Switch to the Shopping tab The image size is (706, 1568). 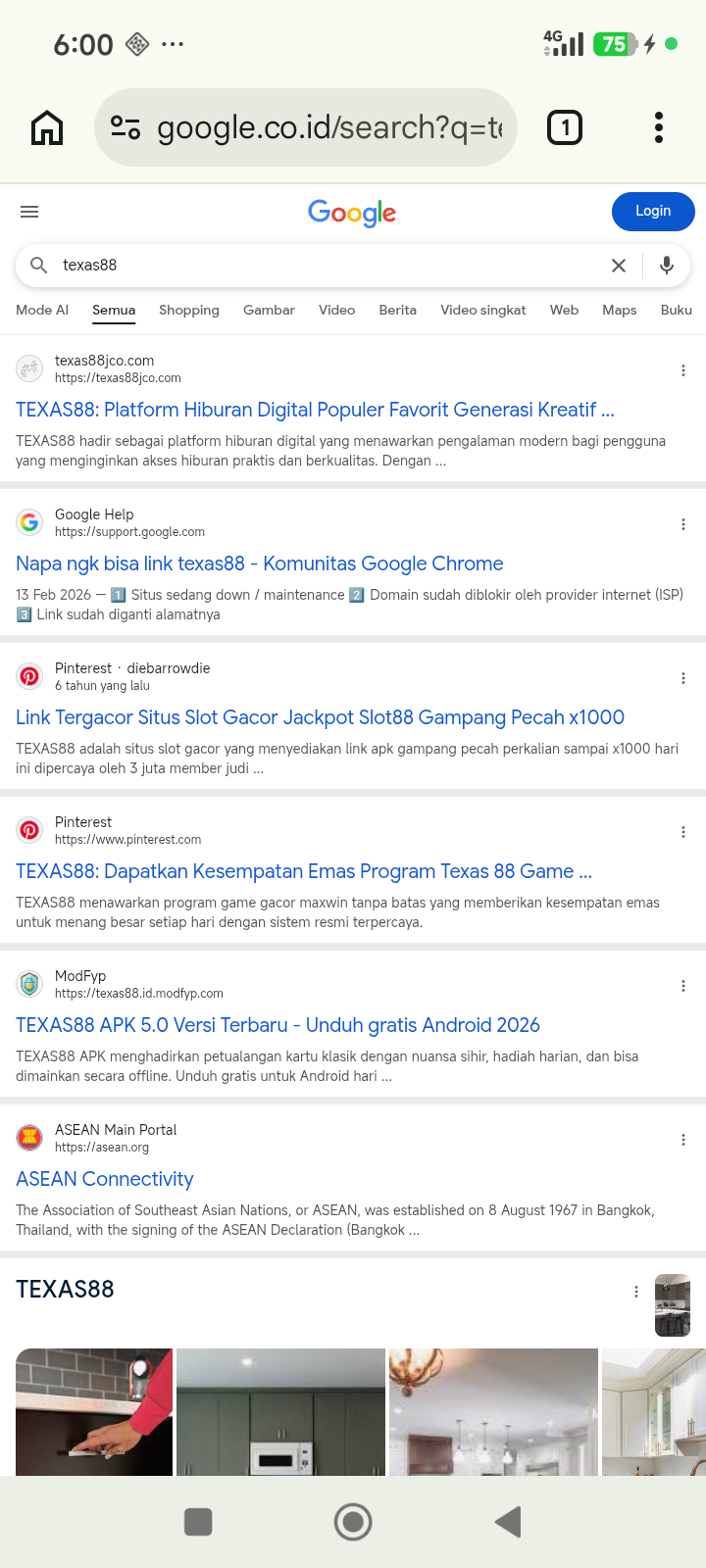point(189,310)
